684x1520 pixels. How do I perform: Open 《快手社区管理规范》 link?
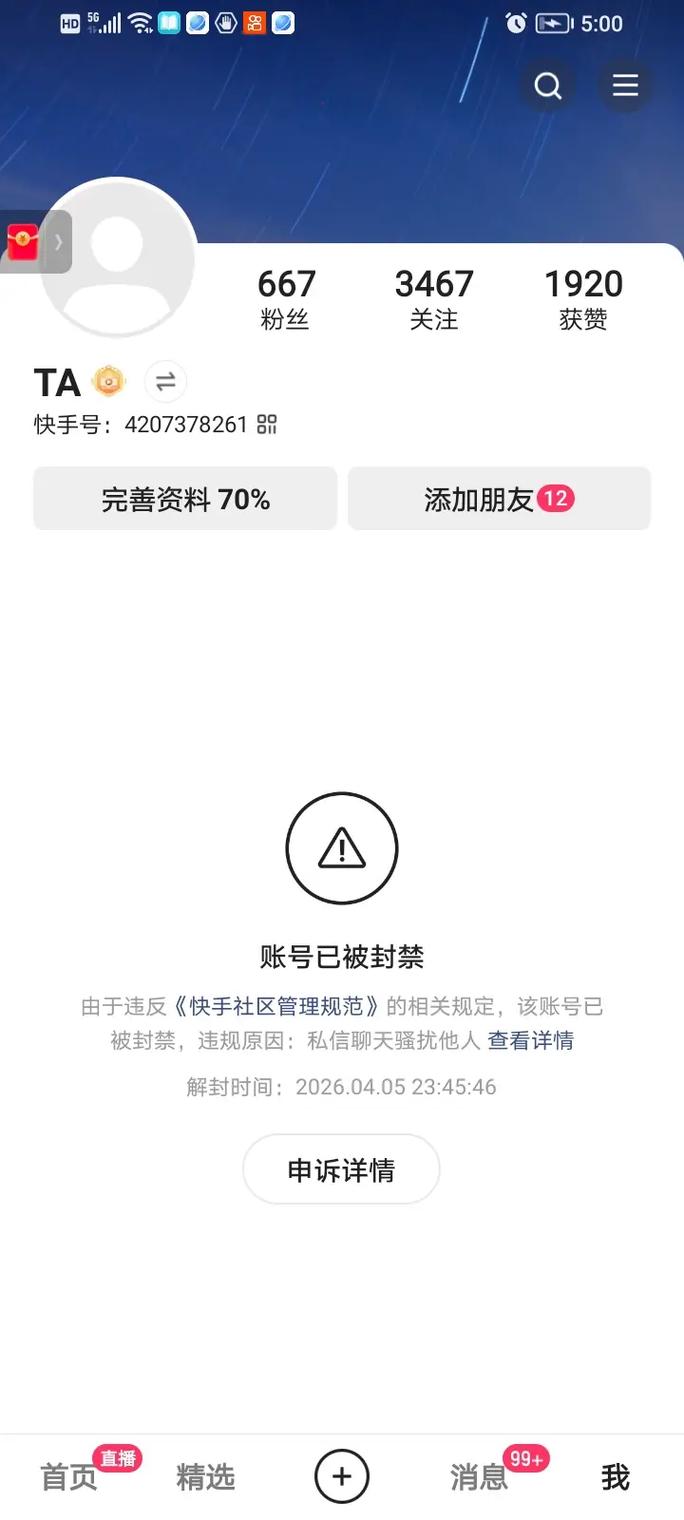278,1006
